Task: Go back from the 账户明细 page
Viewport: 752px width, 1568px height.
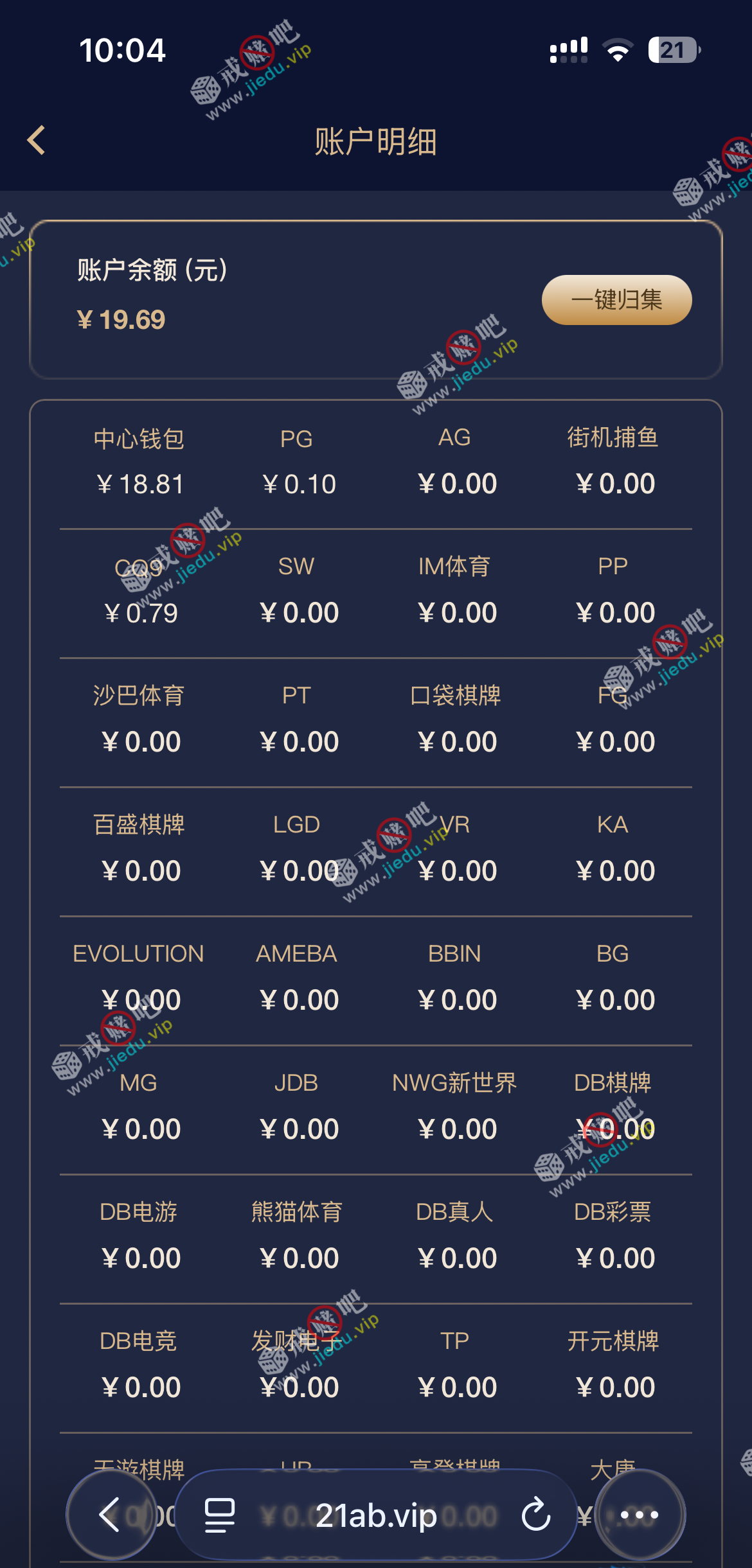Action: click(x=37, y=140)
